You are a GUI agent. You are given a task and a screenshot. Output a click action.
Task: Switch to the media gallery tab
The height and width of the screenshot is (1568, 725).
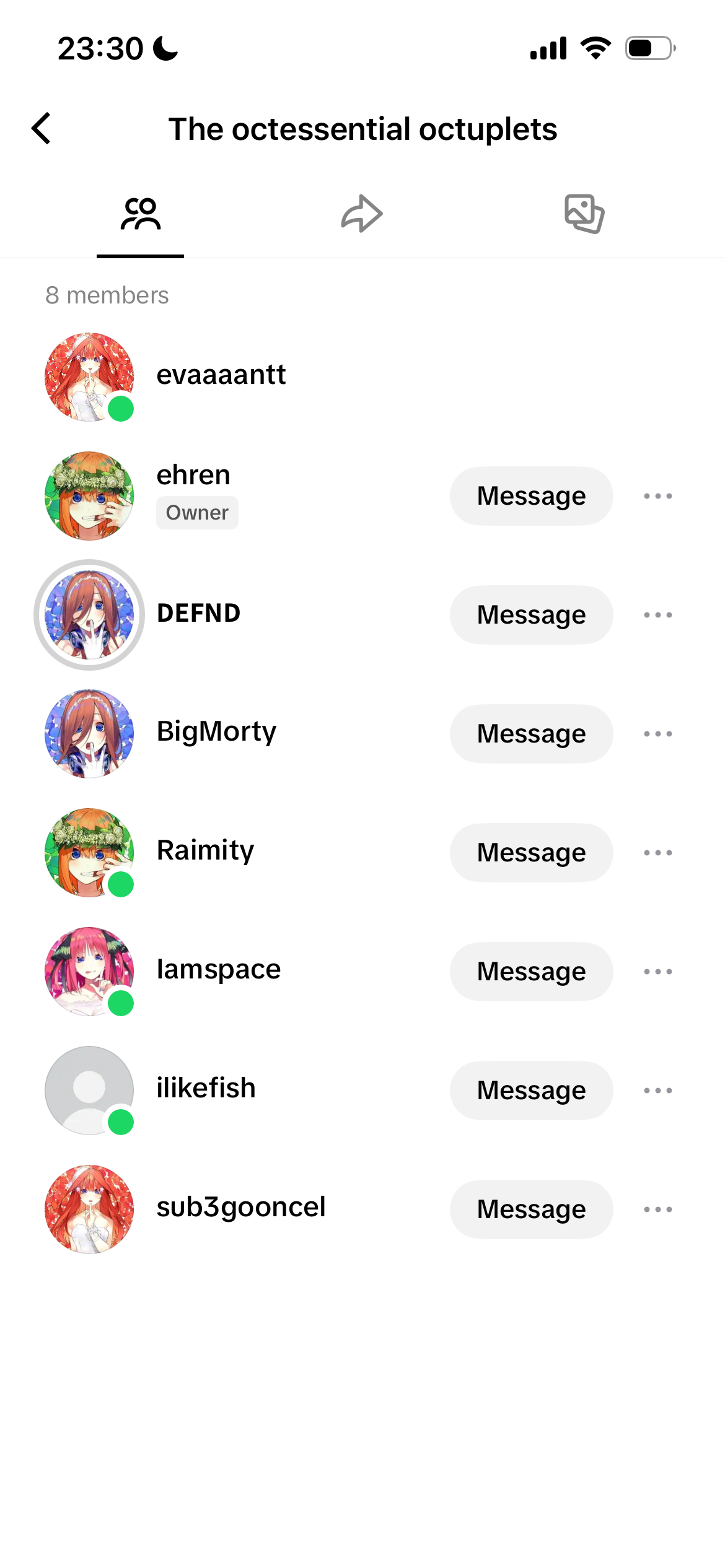point(584,214)
